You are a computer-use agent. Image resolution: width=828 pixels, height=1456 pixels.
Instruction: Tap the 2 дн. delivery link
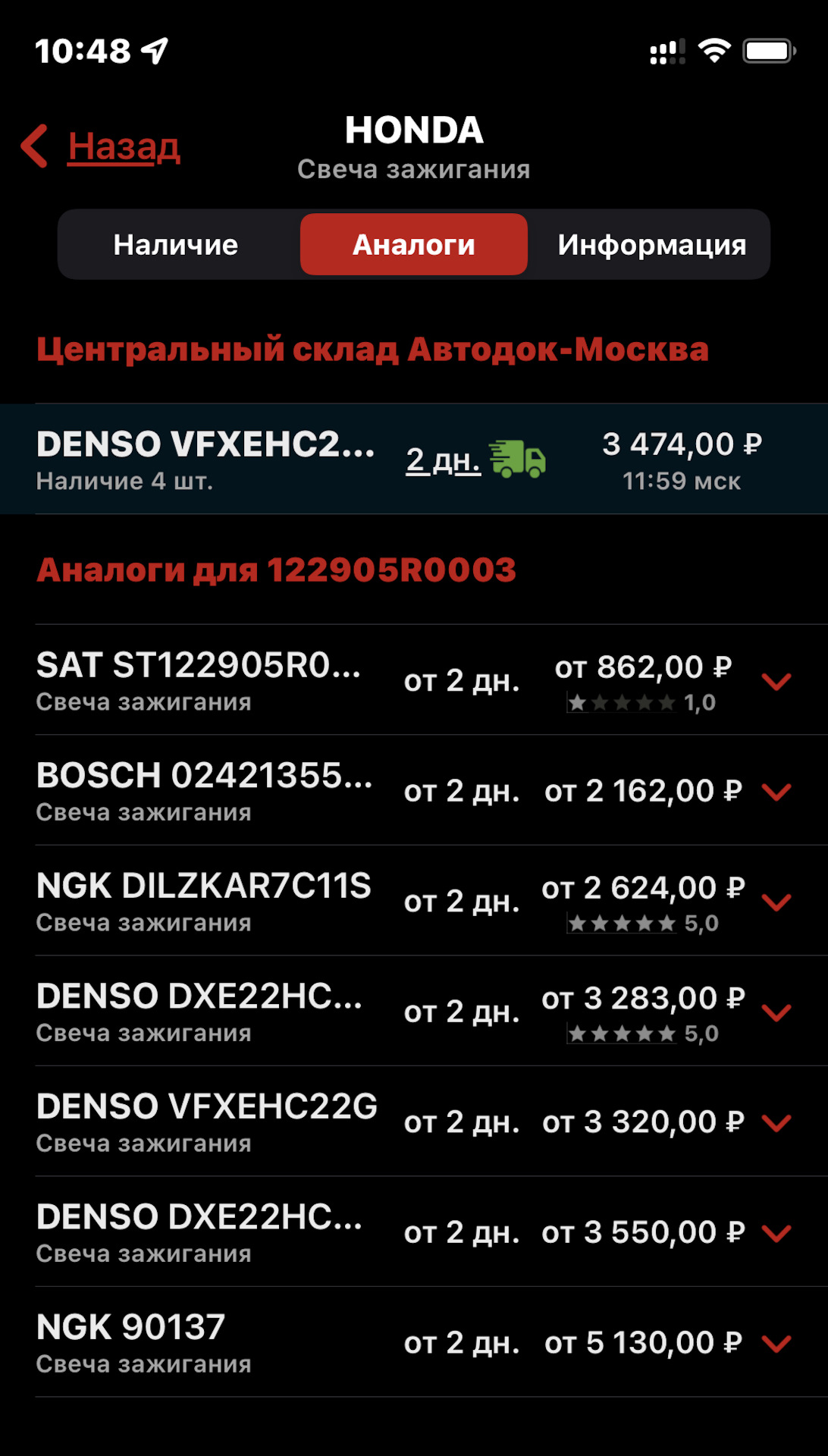click(444, 460)
